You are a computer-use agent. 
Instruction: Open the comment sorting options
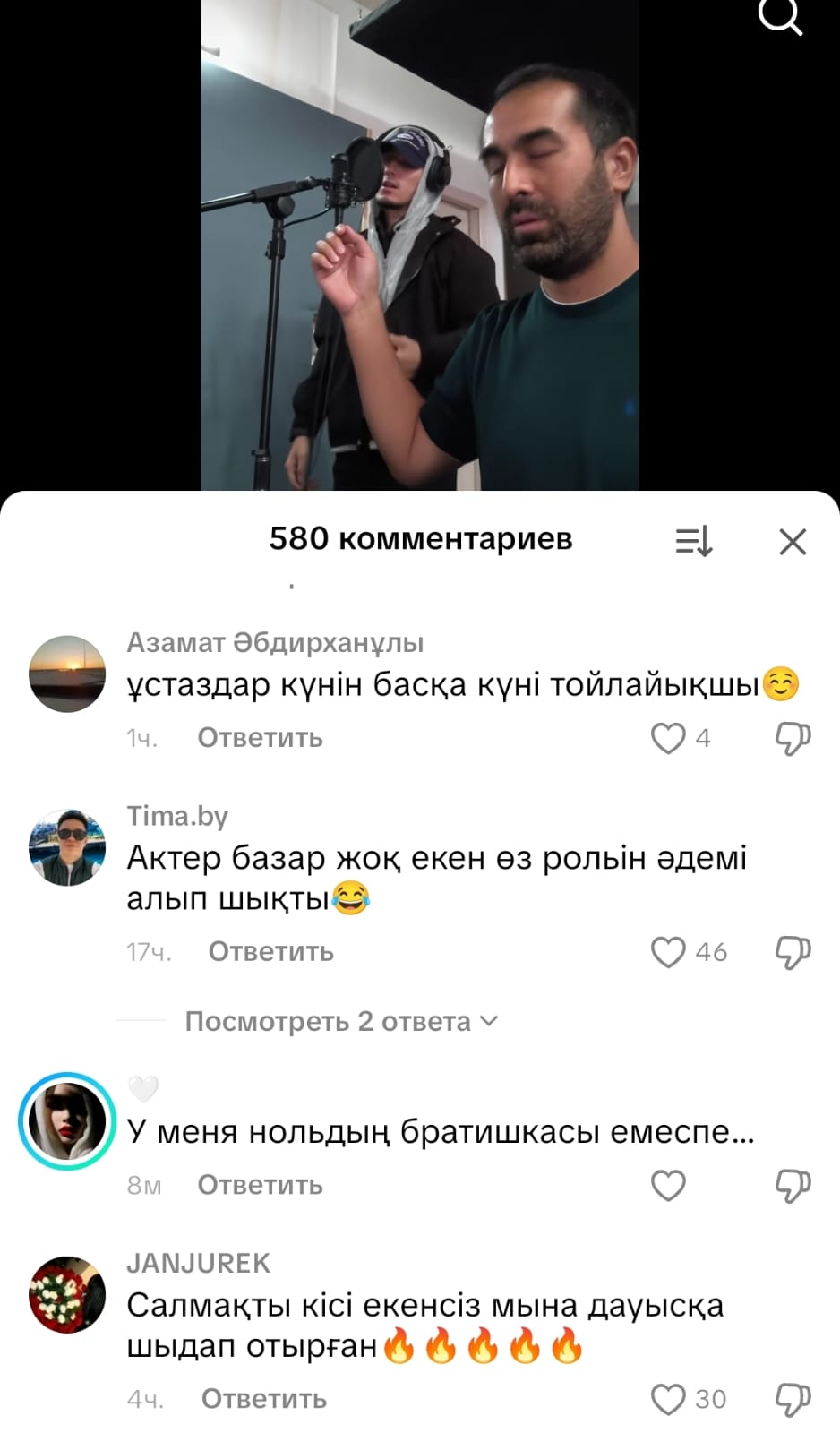pos(694,541)
